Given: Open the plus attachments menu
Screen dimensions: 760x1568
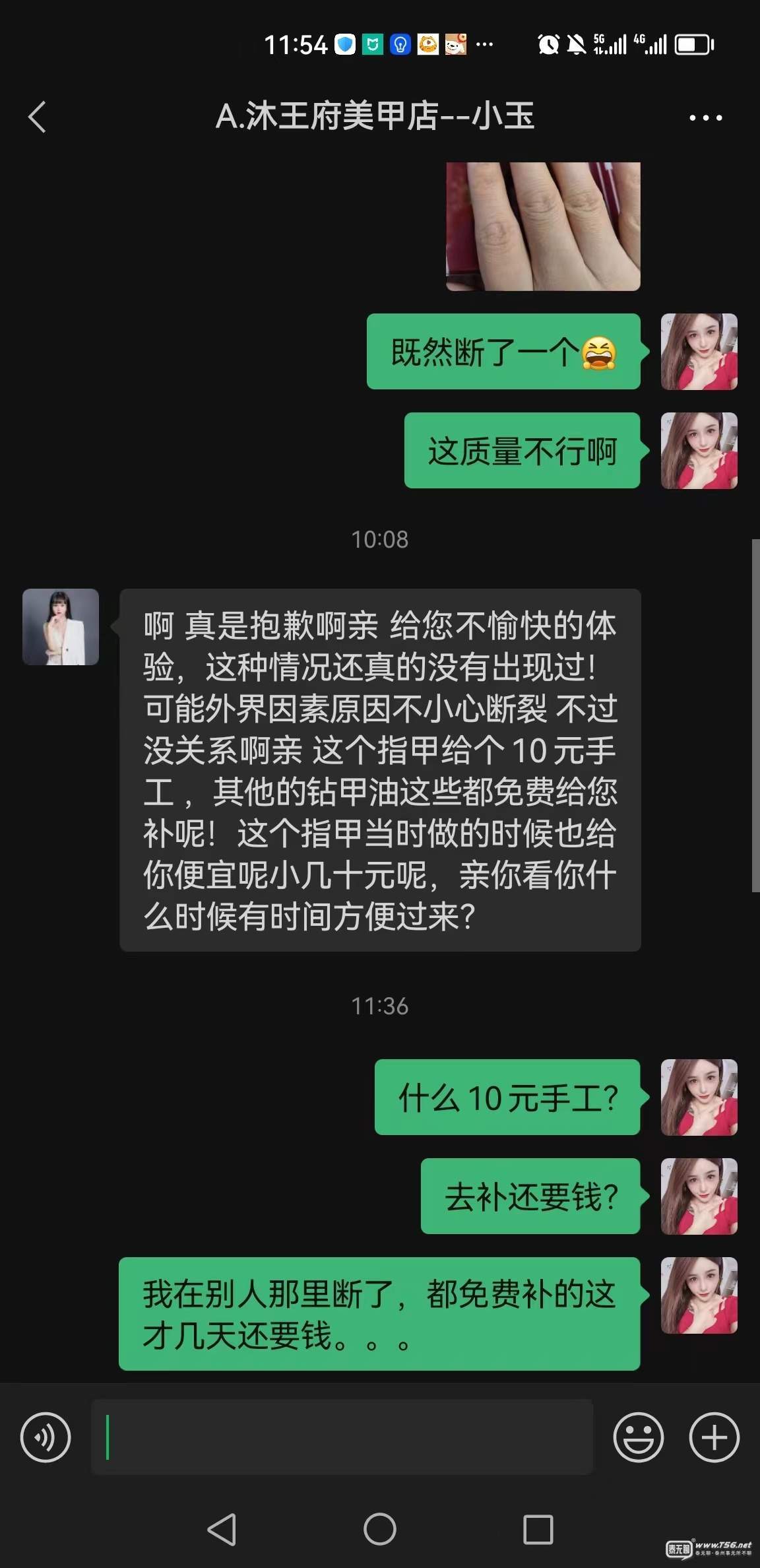Looking at the screenshot, I should click(x=714, y=1437).
